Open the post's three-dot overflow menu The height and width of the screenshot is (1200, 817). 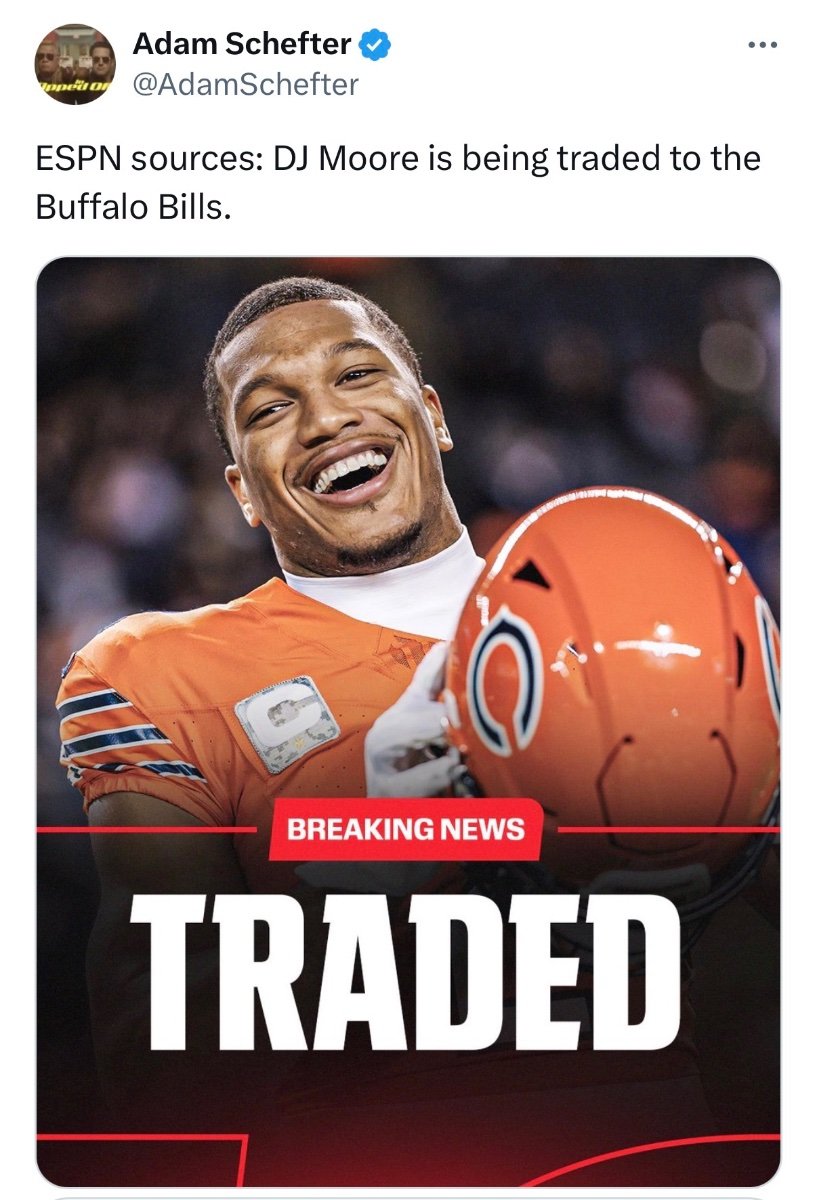[762, 46]
